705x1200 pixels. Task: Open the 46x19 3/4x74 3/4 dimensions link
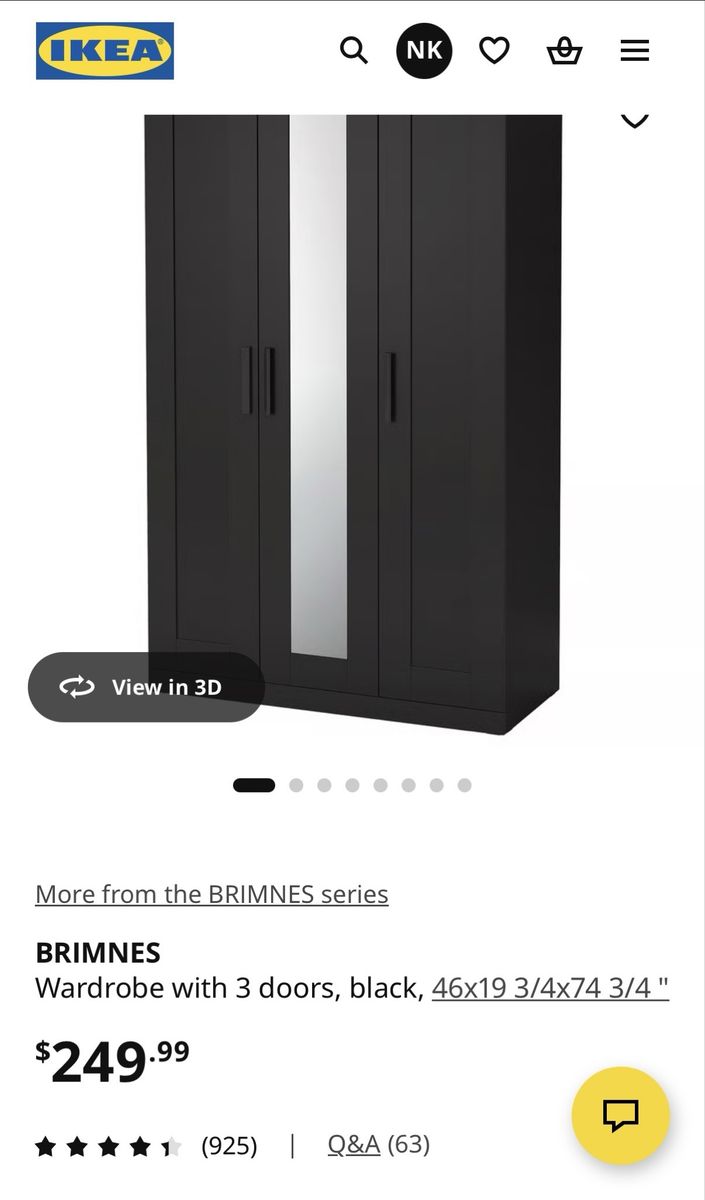point(550,988)
